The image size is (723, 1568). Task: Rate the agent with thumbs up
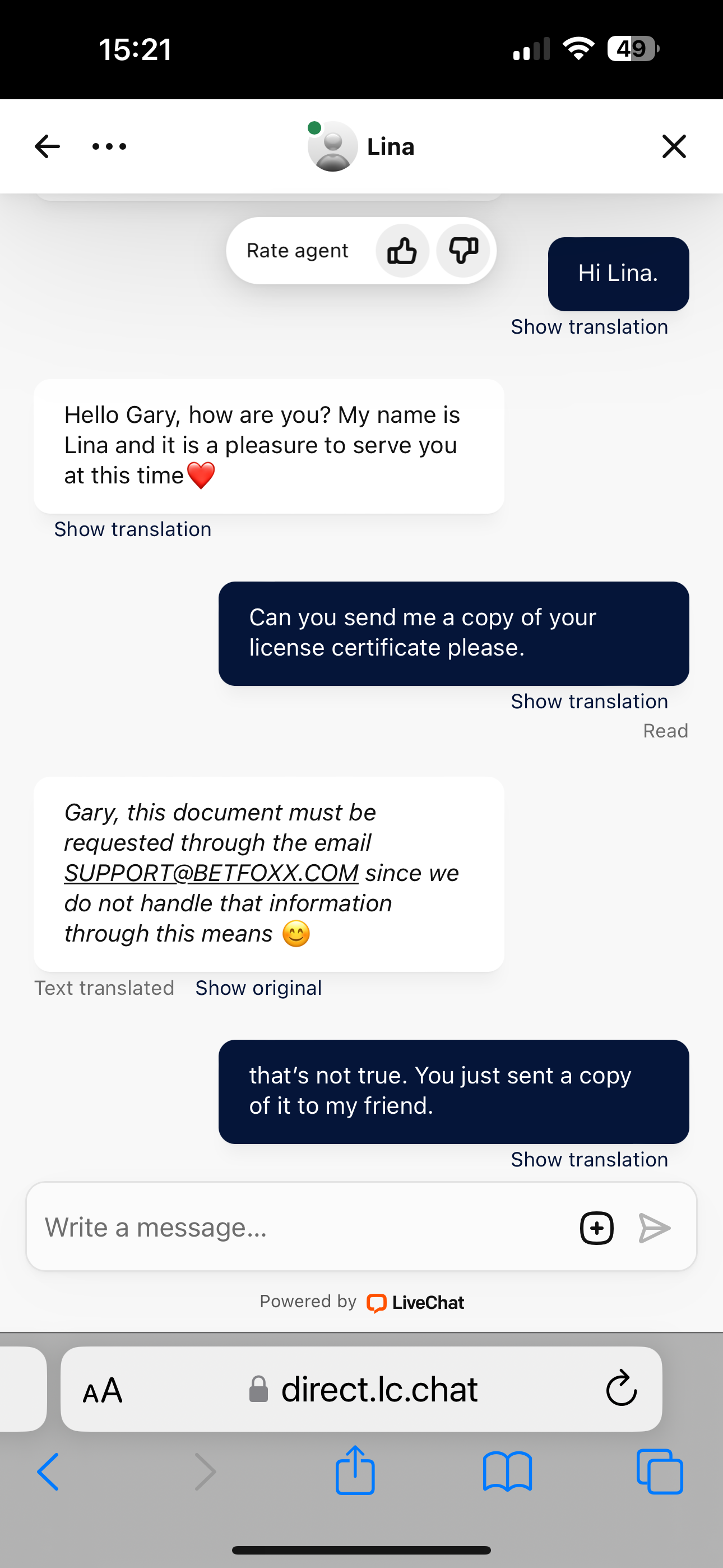coord(402,251)
